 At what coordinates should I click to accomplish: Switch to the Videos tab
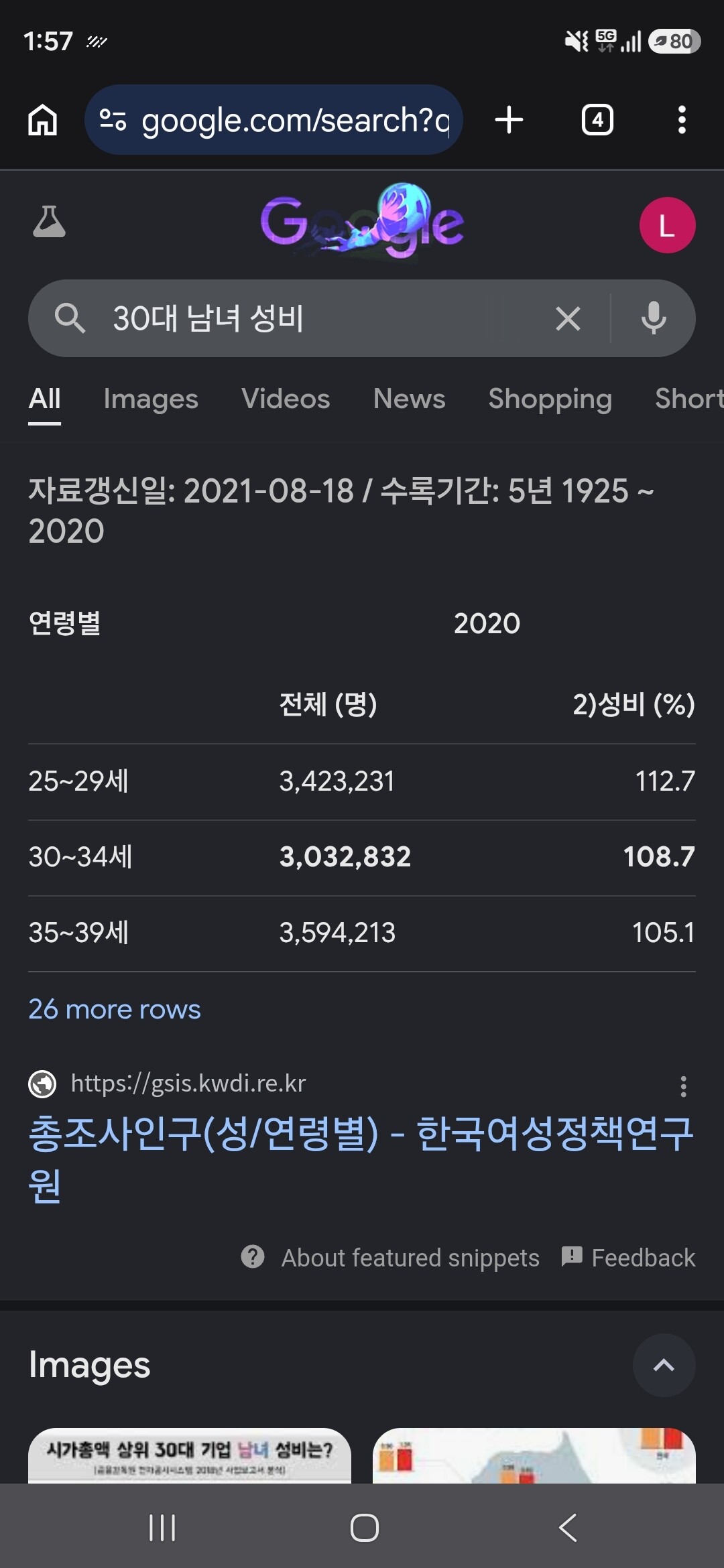286,399
